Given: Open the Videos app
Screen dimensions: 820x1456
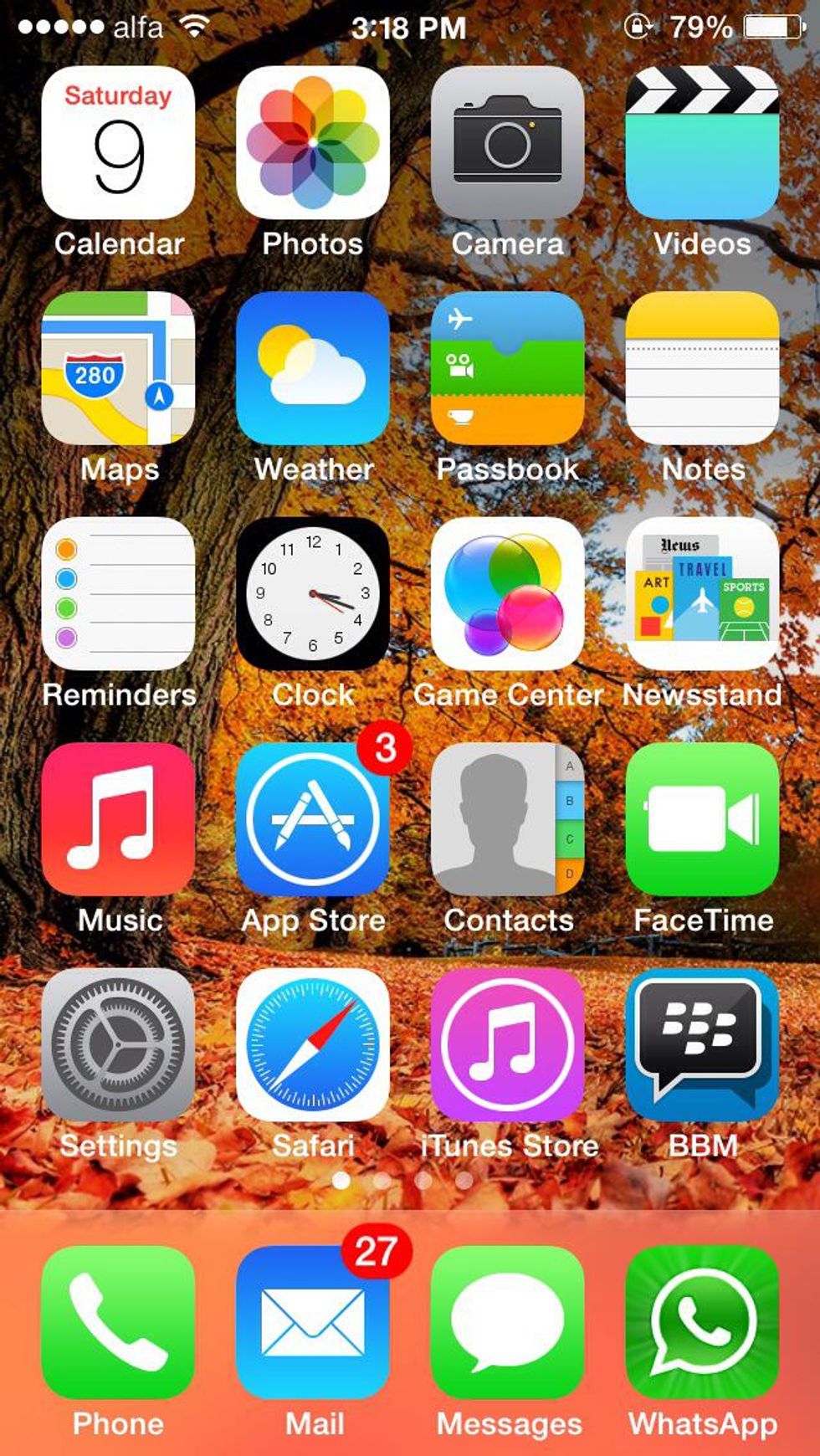Looking at the screenshot, I should tap(702, 143).
